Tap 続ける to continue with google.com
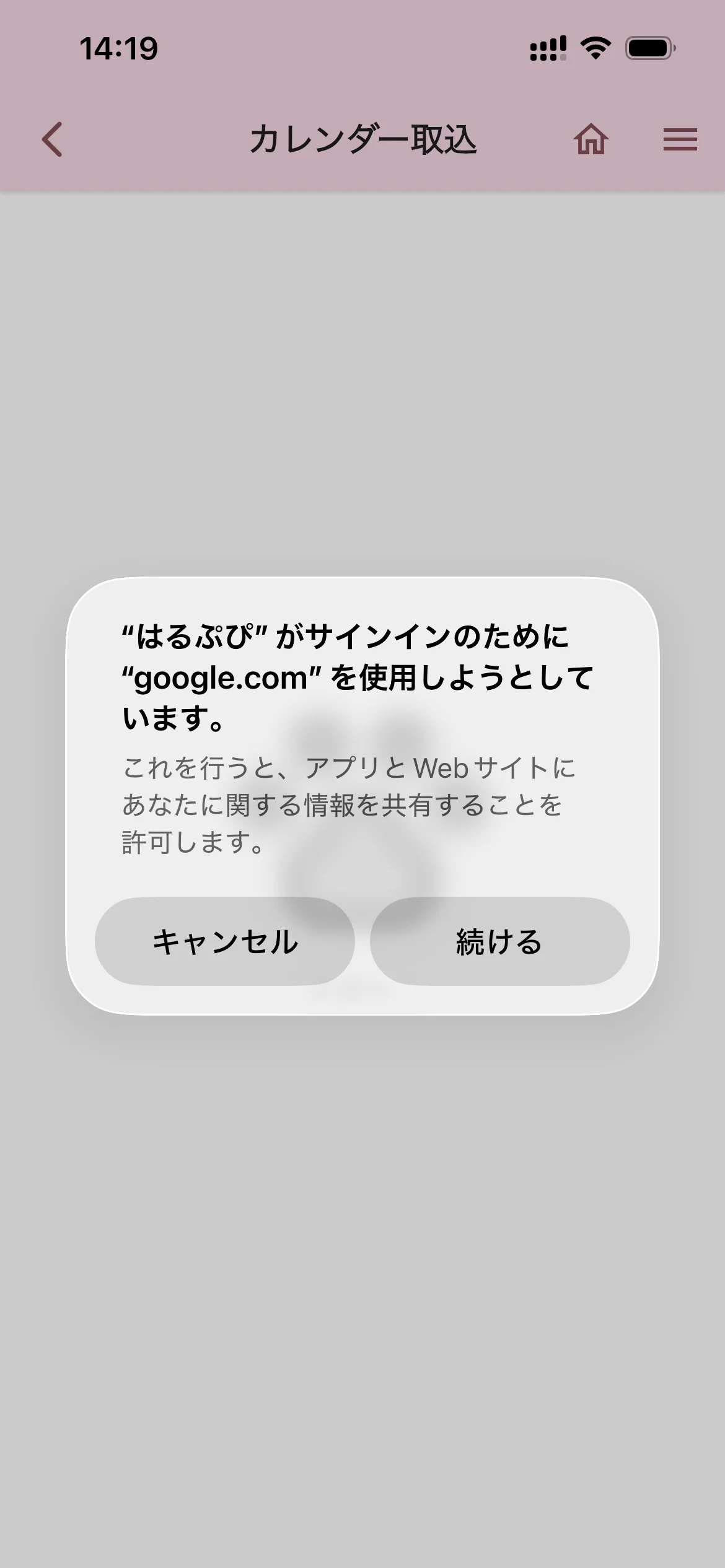 coord(499,941)
